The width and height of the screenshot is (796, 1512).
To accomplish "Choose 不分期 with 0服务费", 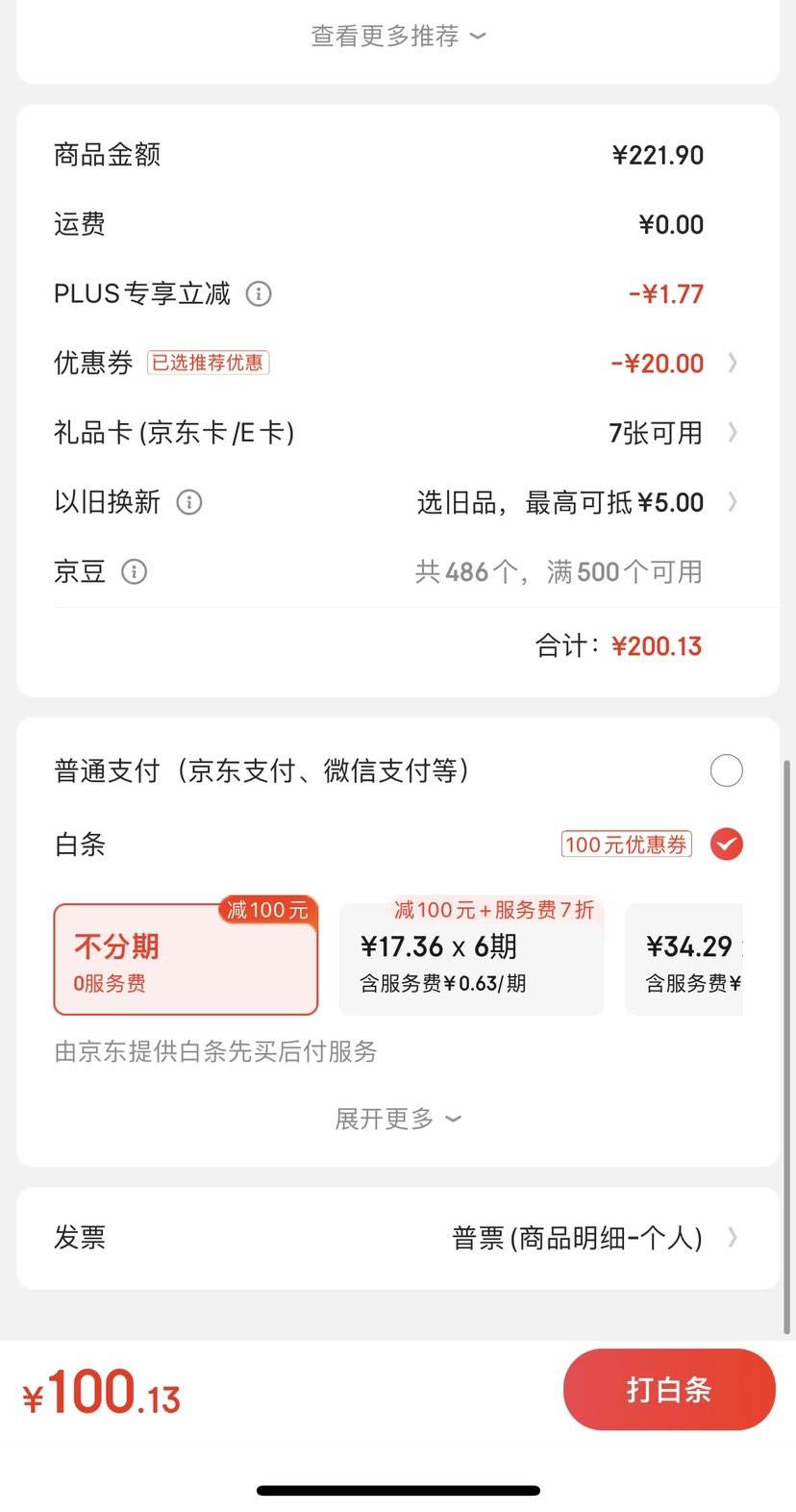I will [186, 960].
